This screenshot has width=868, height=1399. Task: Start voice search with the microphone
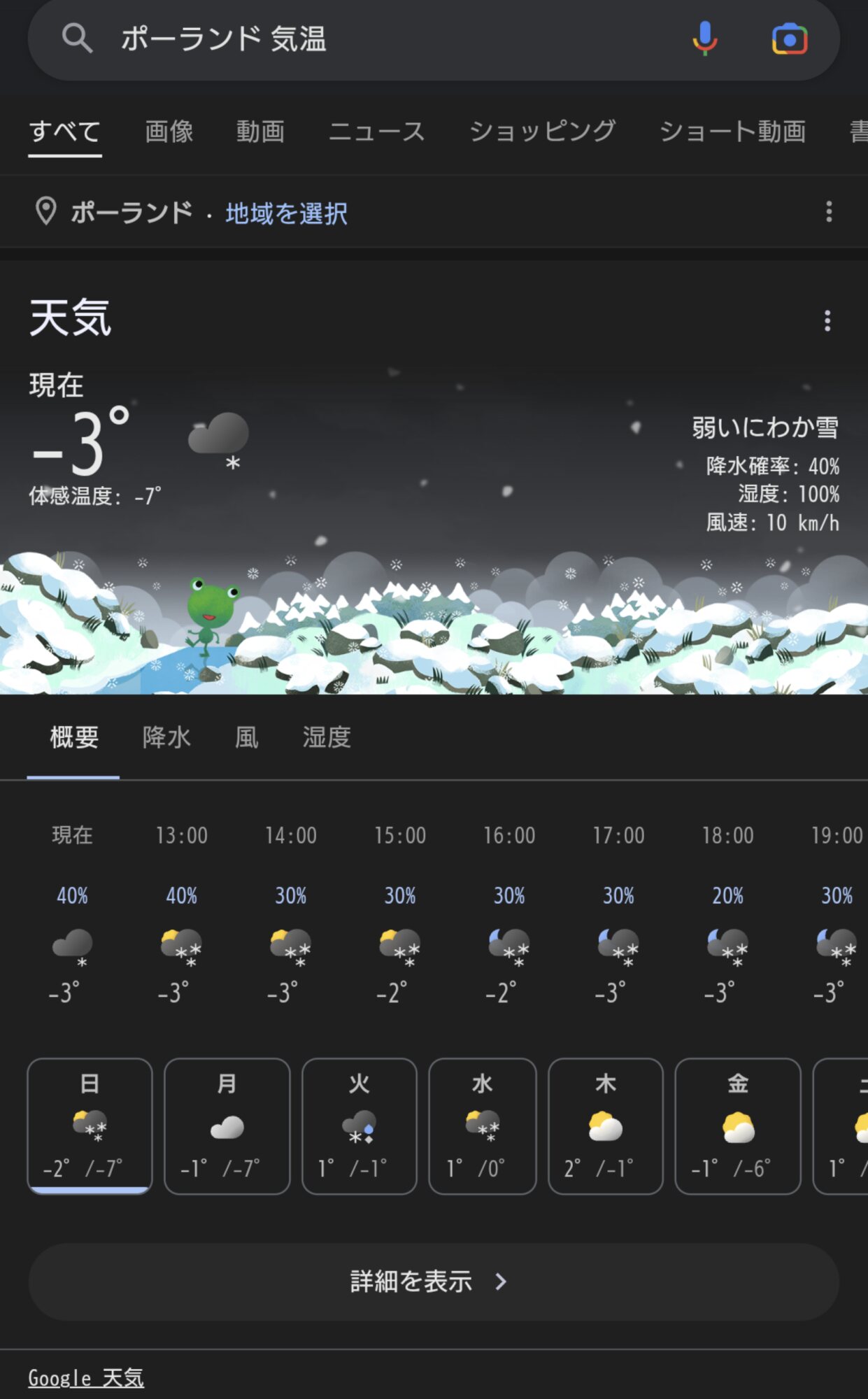tap(705, 38)
